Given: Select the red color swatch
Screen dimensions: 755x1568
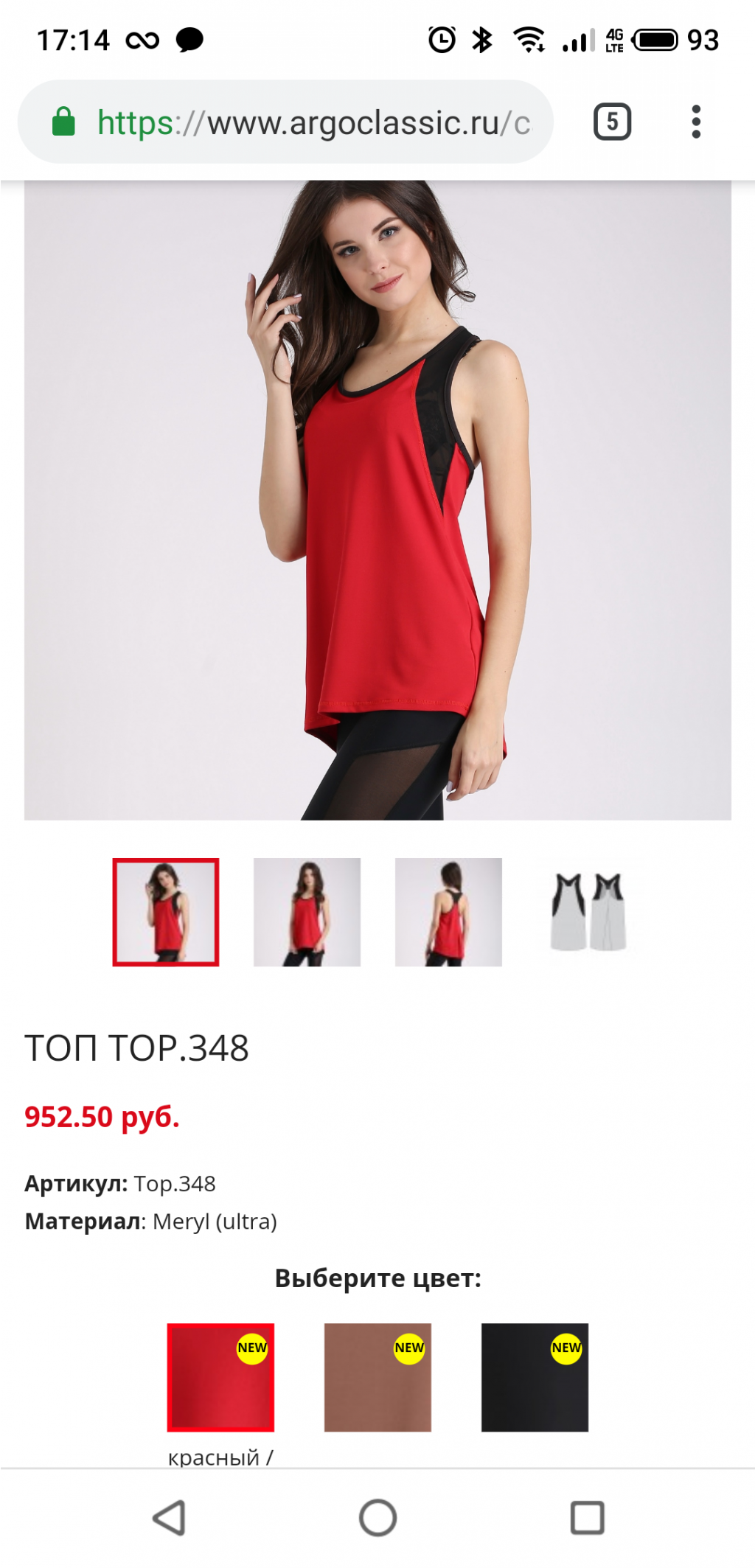Looking at the screenshot, I should [x=220, y=1377].
